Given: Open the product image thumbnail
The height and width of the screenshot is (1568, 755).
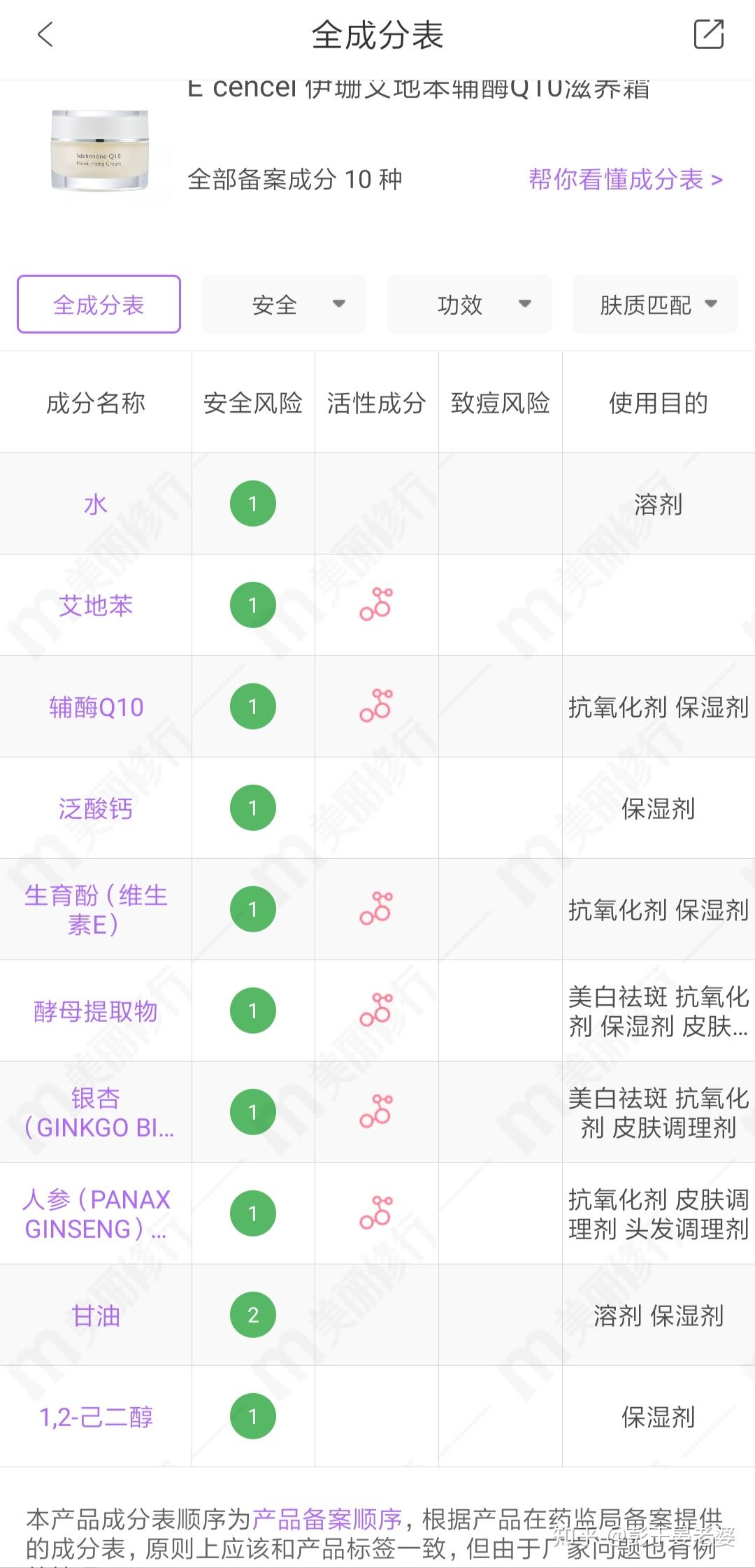Looking at the screenshot, I should (x=100, y=150).
